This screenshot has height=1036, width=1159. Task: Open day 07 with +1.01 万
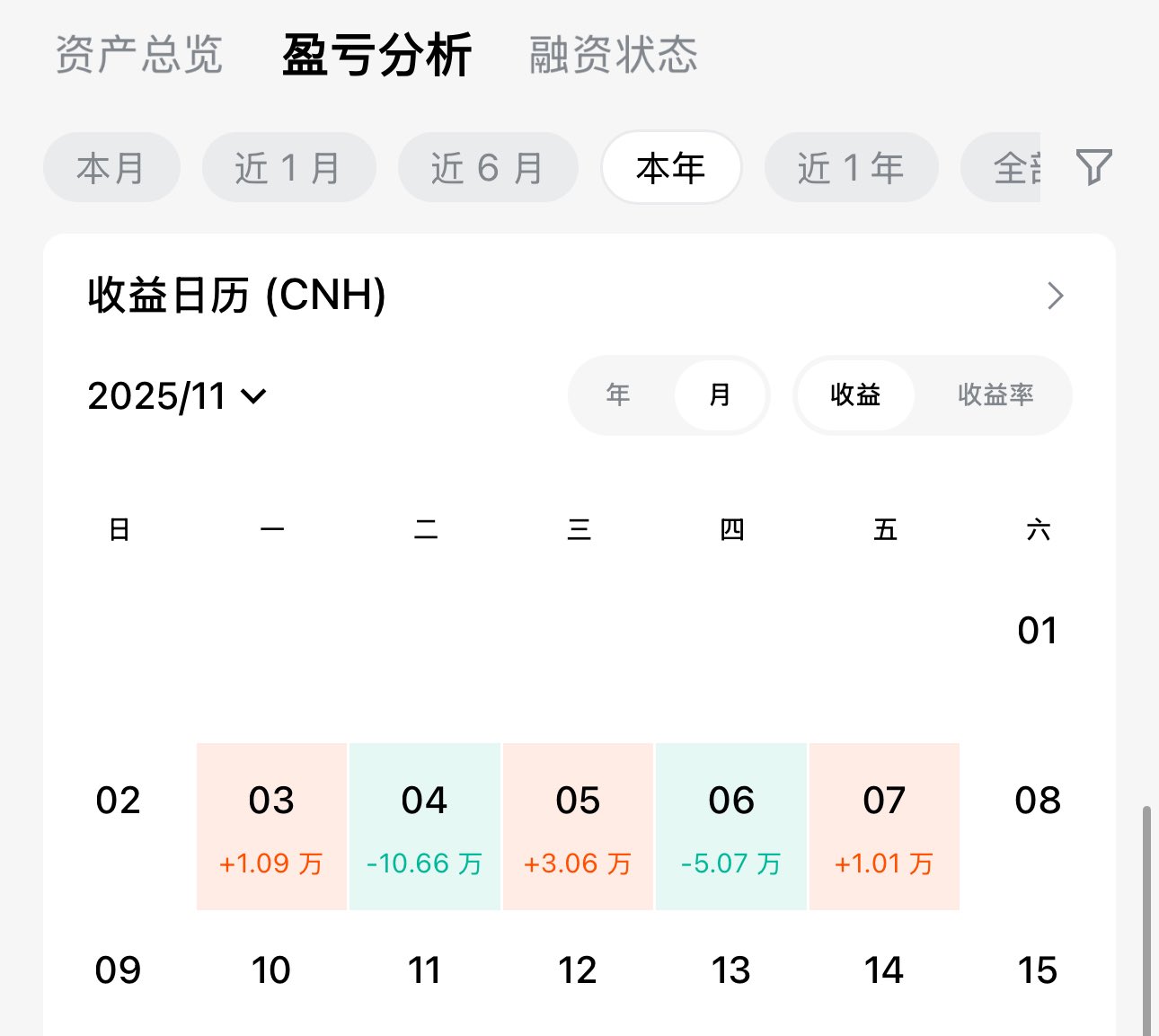[x=884, y=826]
